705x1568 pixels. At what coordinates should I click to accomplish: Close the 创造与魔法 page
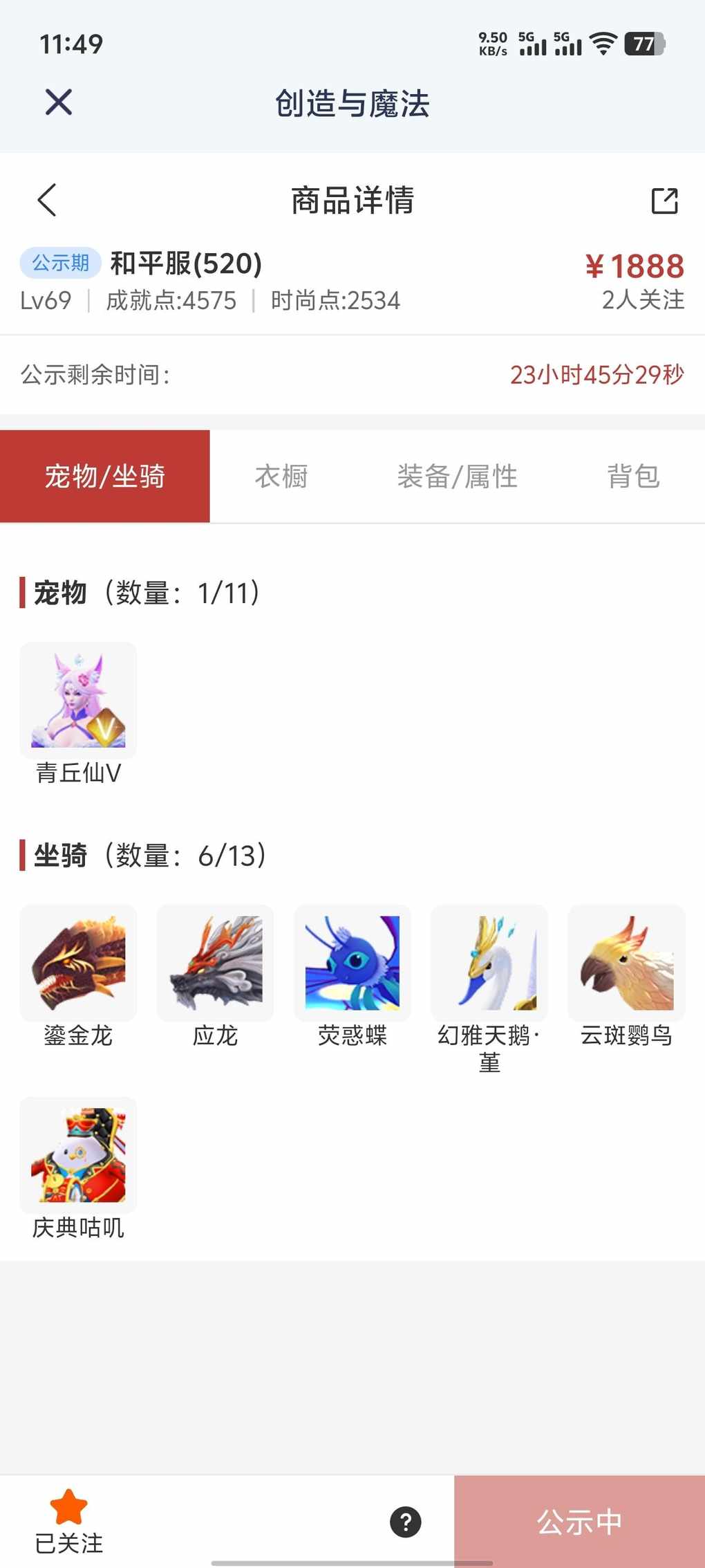(59, 102)
